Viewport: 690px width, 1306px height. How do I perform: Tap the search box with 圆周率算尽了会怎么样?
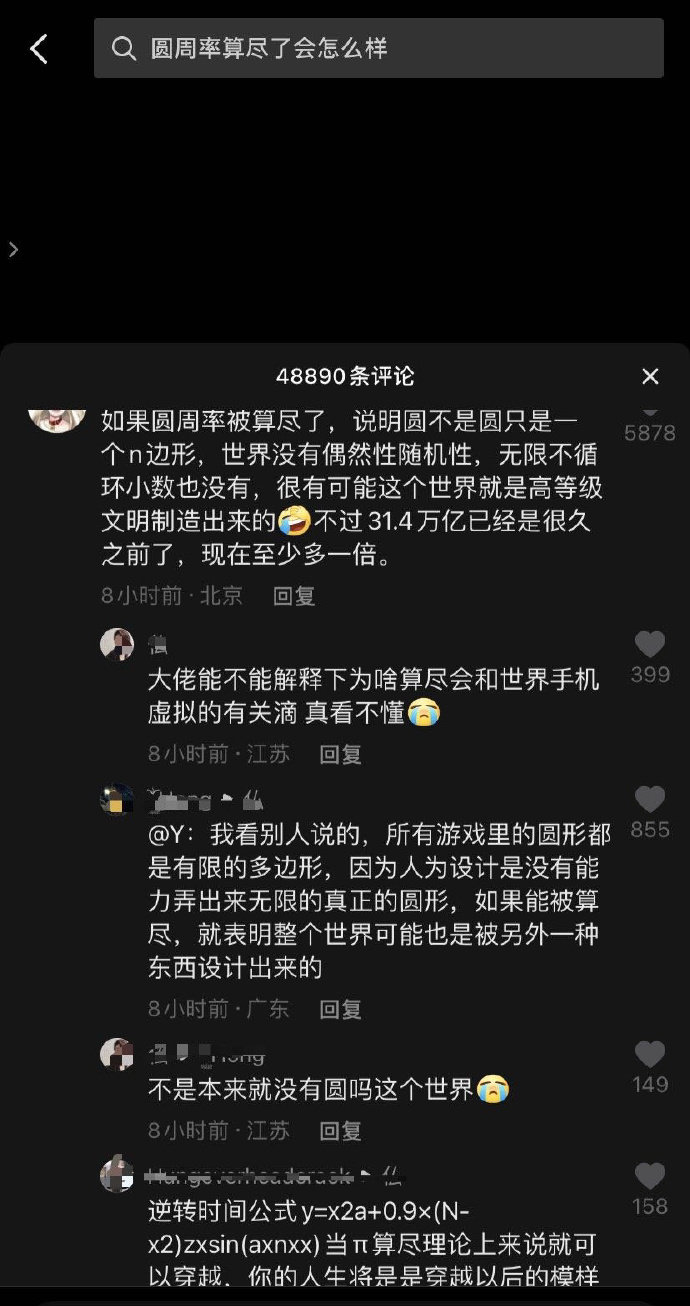(x=378, y=48)
